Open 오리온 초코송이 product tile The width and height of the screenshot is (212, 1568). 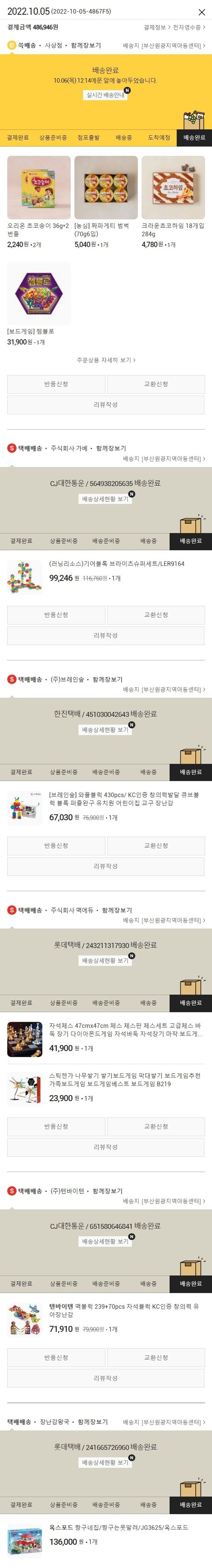coord(38,188)
